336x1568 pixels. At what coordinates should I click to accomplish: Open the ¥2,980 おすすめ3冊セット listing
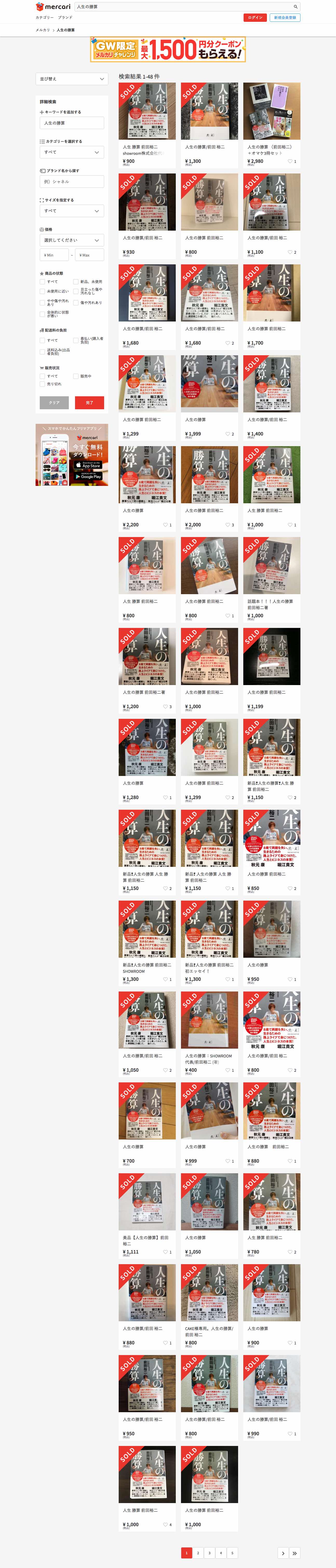[x=272, y=124]
